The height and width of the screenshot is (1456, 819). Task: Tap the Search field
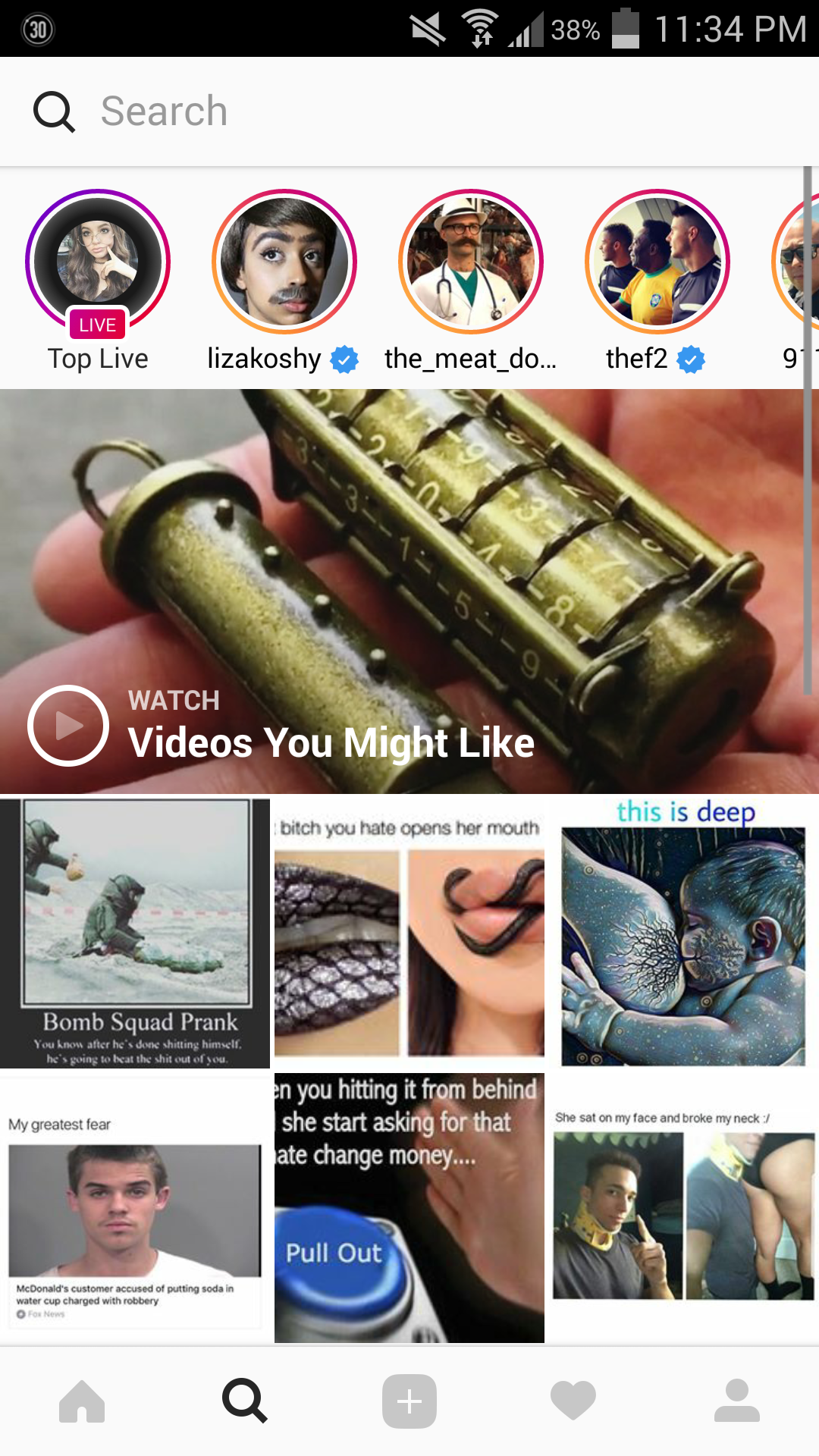point(409,111)
